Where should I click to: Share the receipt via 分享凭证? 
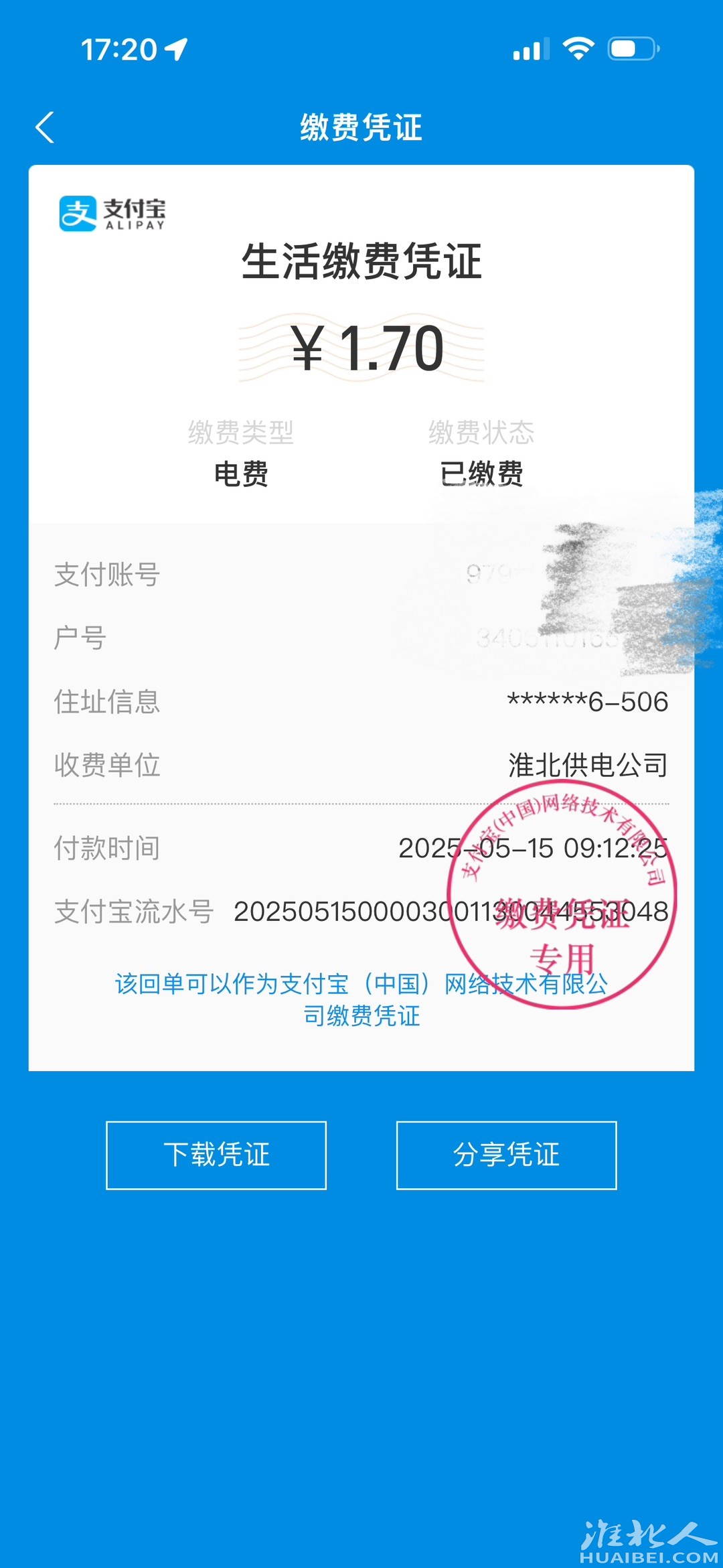click(506, 1155)
